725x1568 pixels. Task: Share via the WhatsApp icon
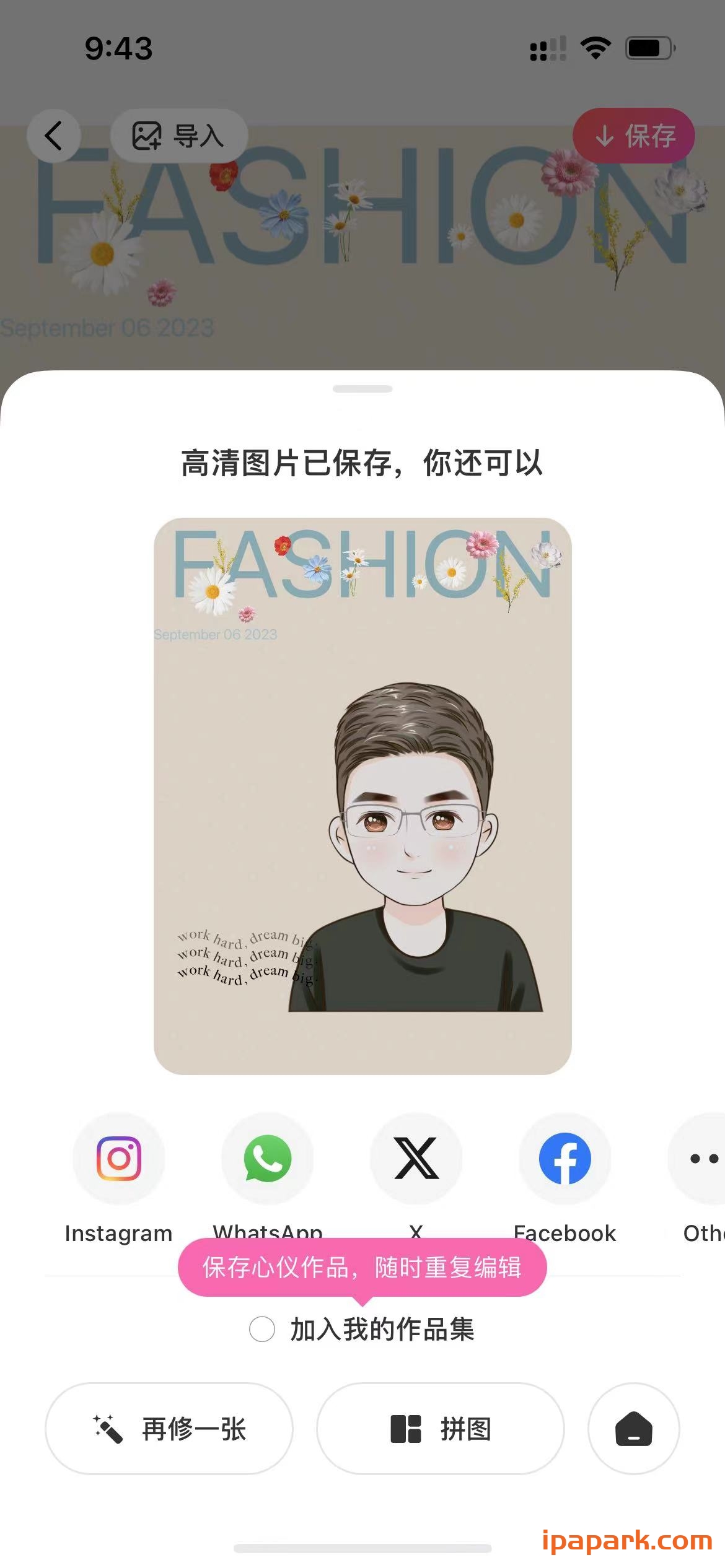tap(268, 1159)
